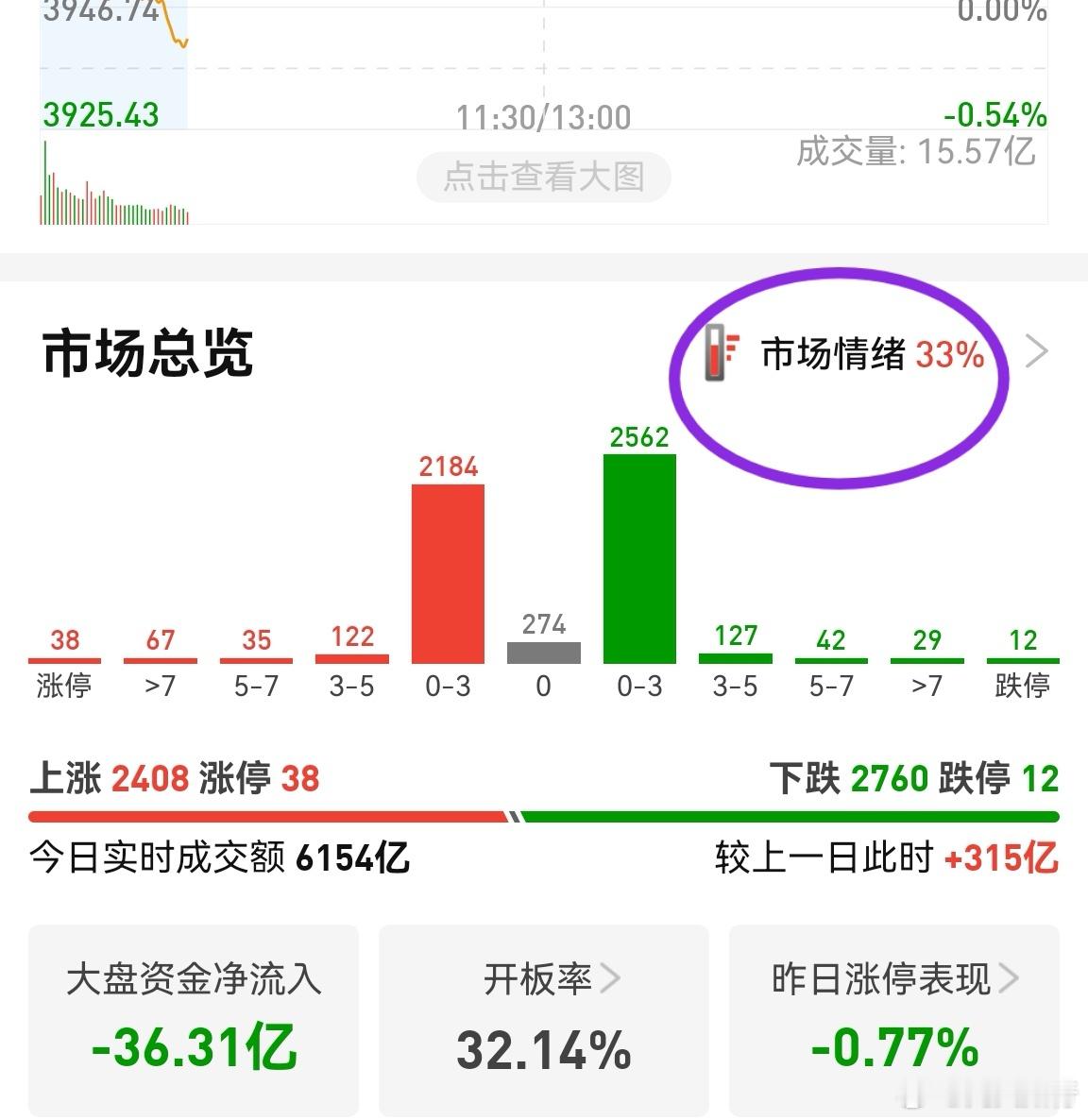The image size is (1088, 1120).
Task: Select the green 跌停 limit-down count 12
Action: point(1023,641)
